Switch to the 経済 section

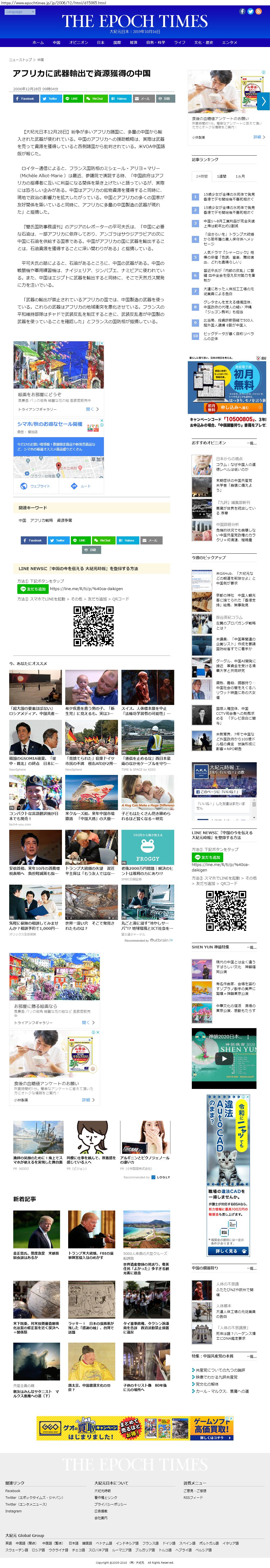pyautogui.click(x=133, y=43)
